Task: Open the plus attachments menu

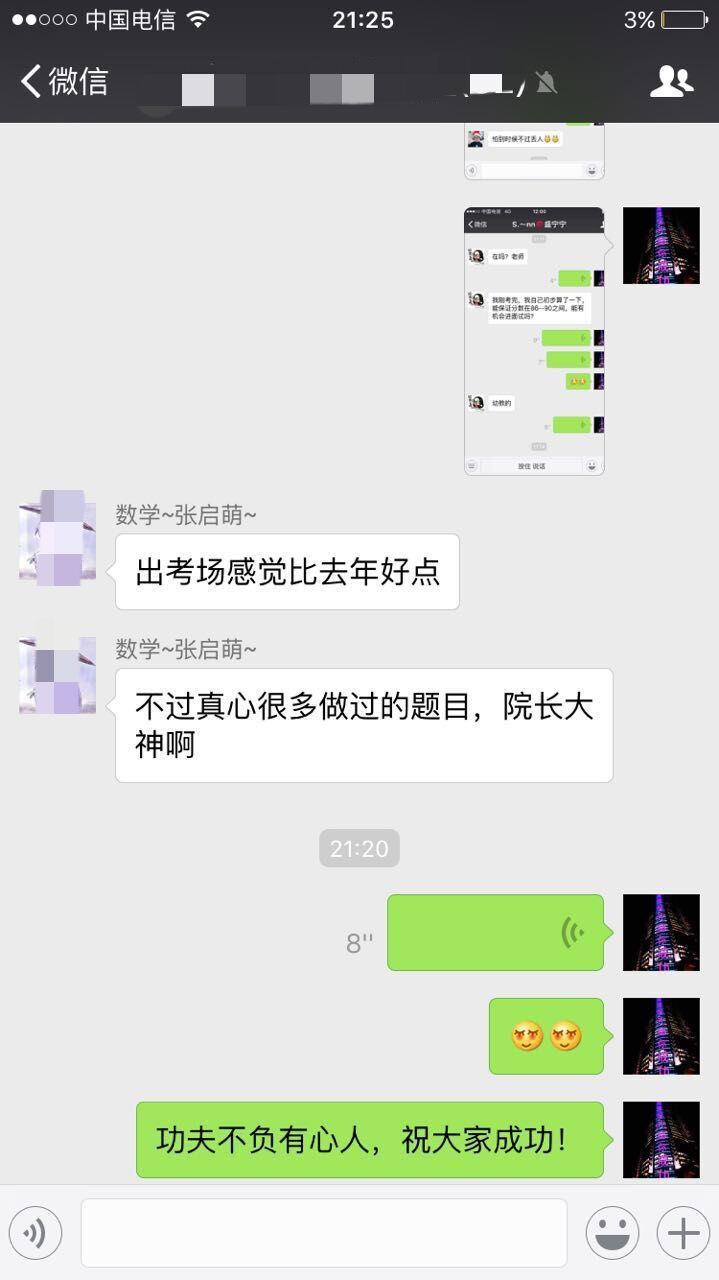Action: point(683,1233)
